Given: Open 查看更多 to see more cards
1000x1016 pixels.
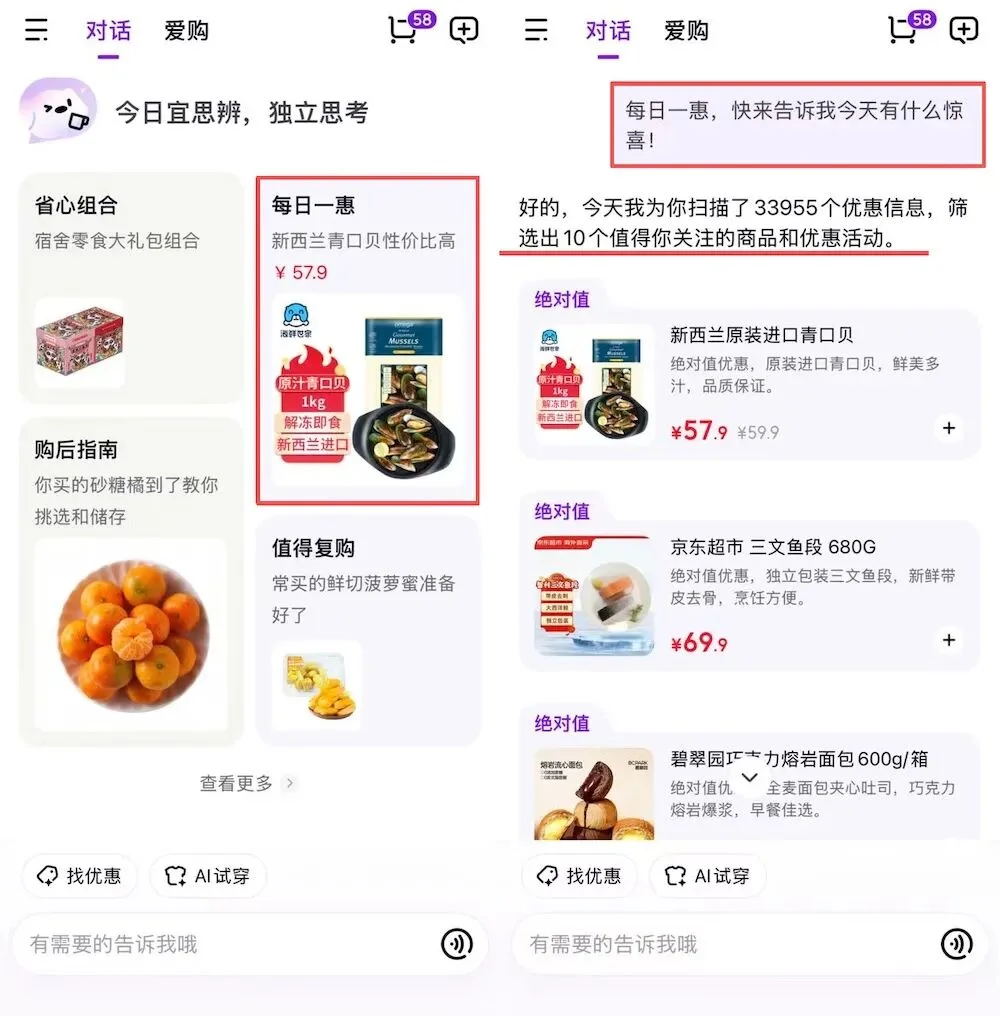Looking at the screenshot, I should pos(247,784).
